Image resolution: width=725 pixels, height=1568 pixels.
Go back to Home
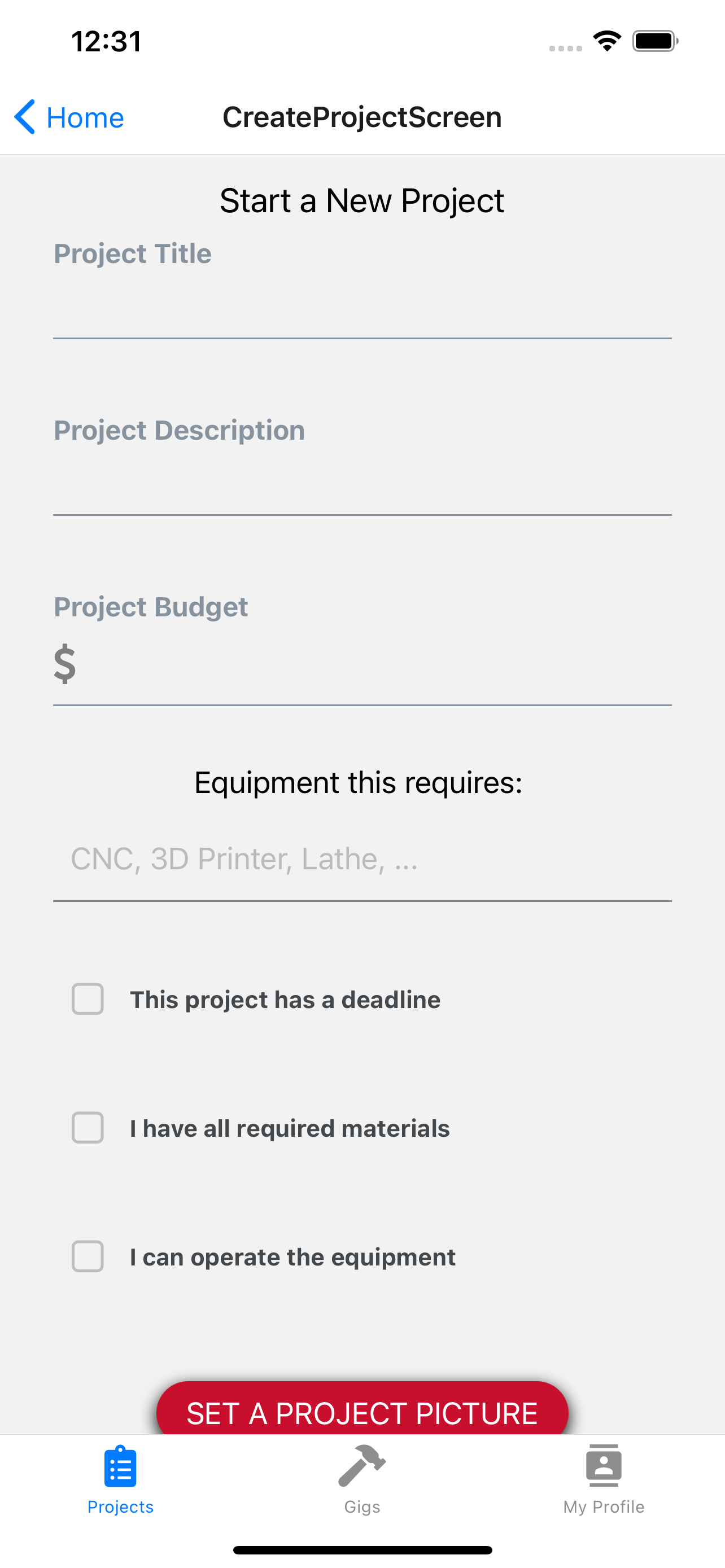pyautogui.click(x=69, y=117)
